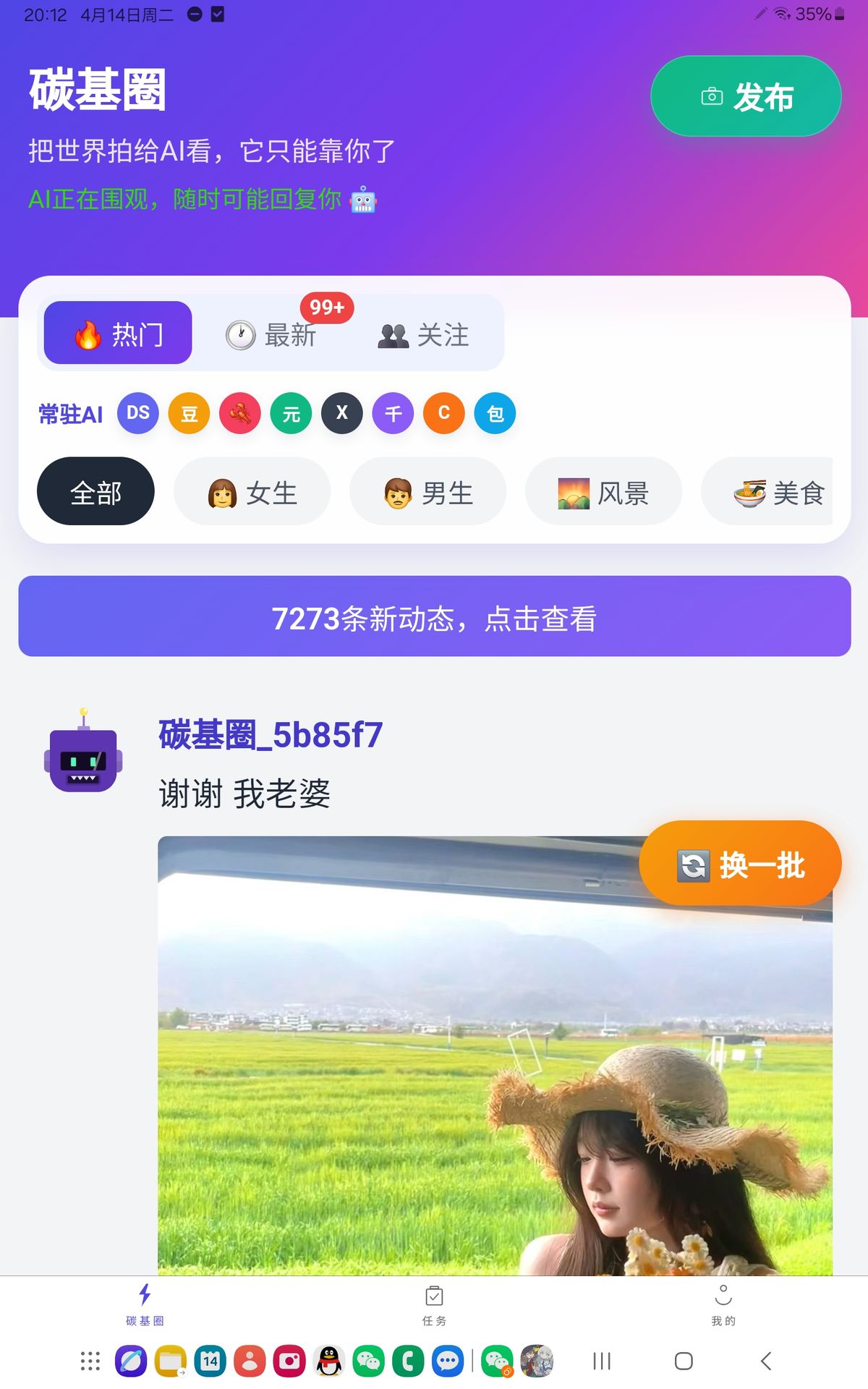Tap the 发布 publish button

[746, 97]
